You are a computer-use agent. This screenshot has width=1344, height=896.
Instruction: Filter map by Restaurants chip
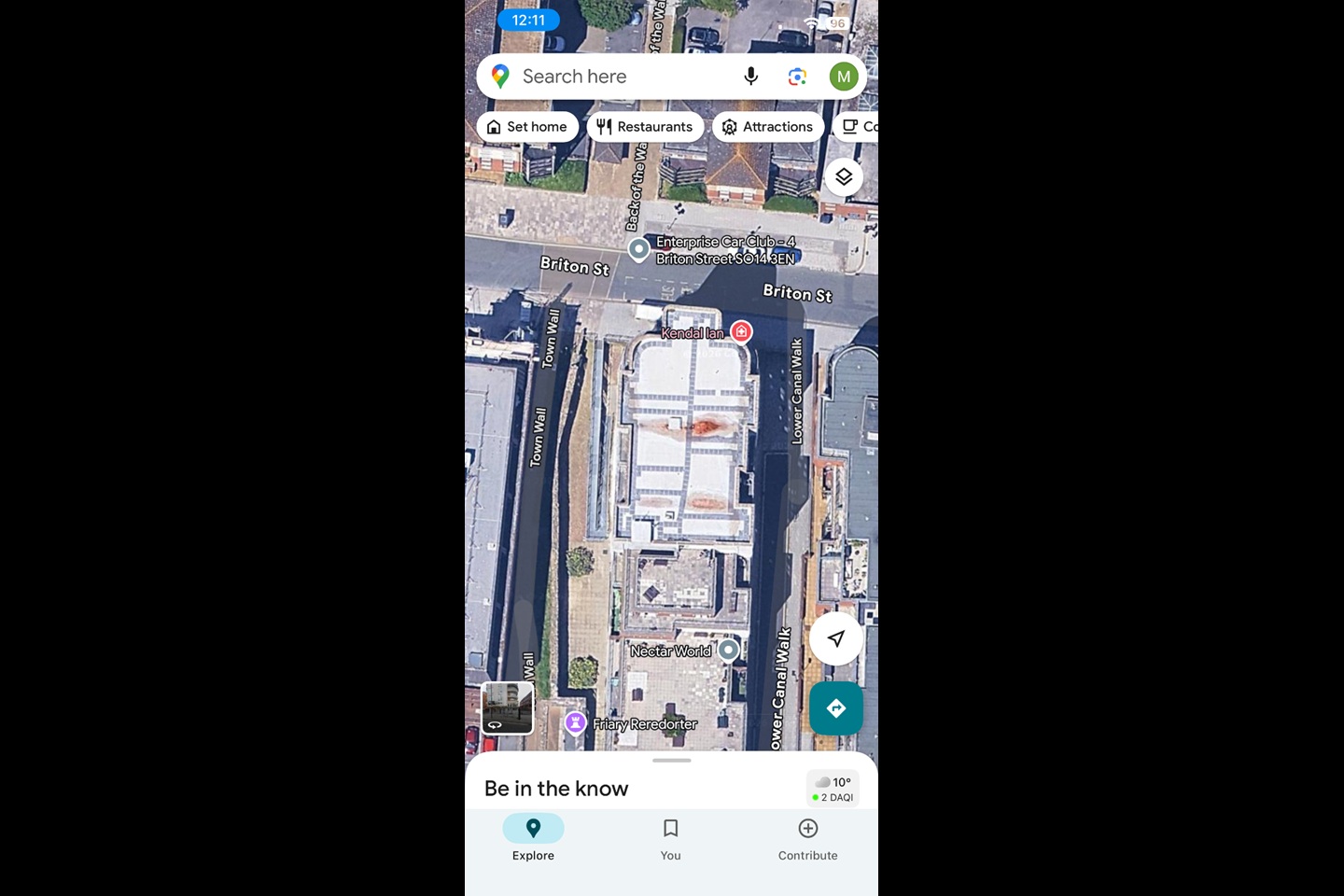[645, 127]
